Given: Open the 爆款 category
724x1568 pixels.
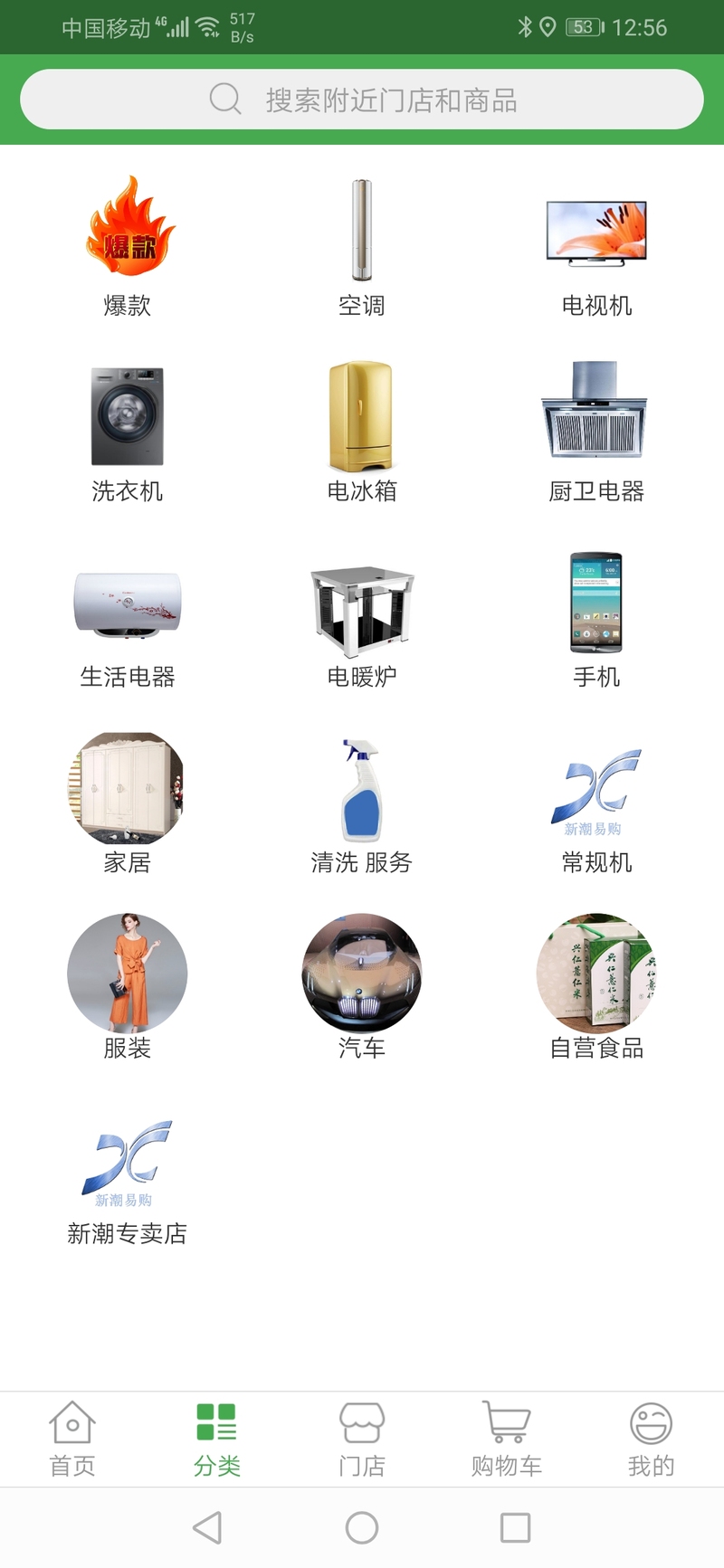Looking at the screenshot, I should click(128, 246).
